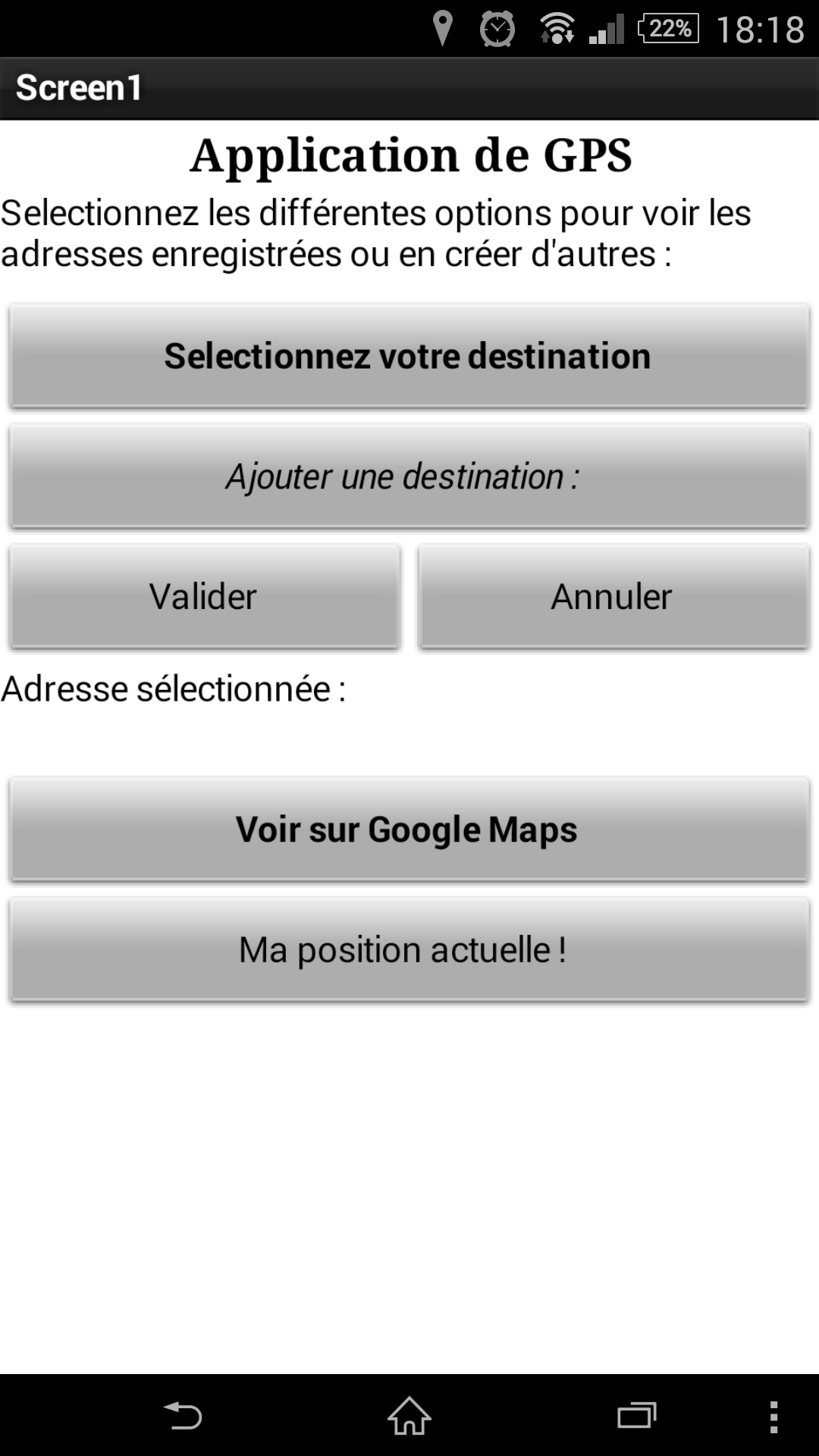Tap Selectionnez votre destination button
The width and height of the screenshot is (819, 1456).
(x=409, y=356)
